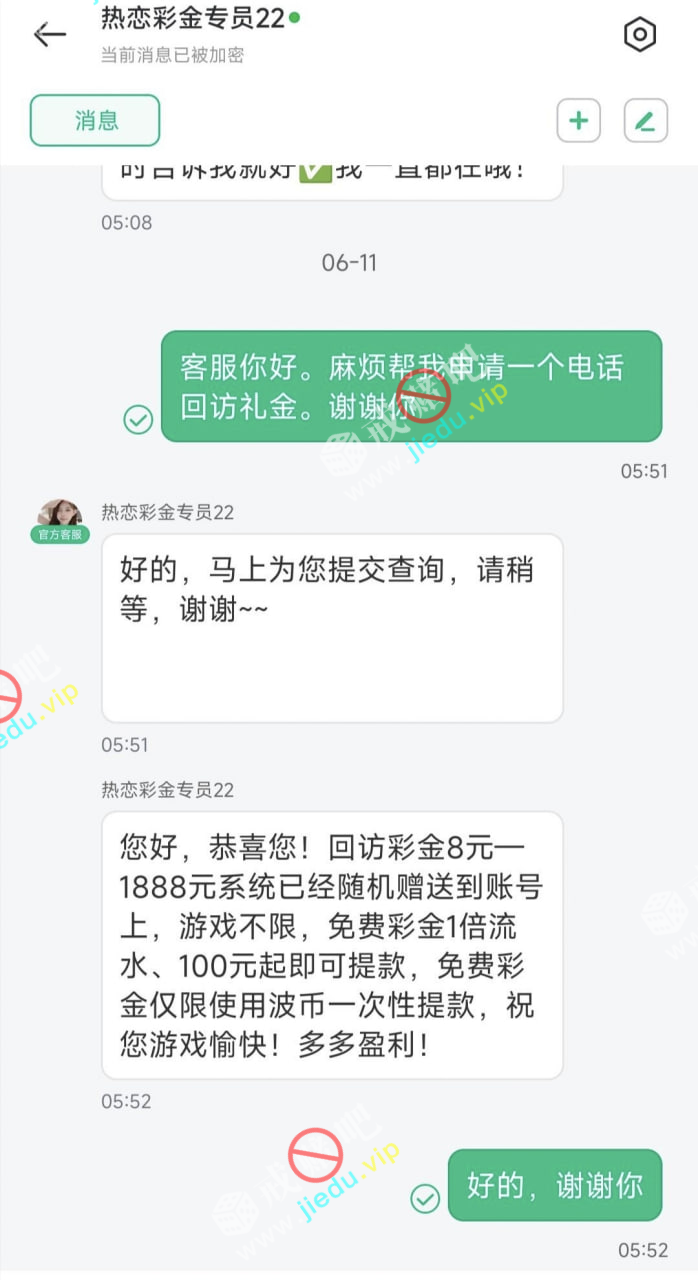Tap the green plus button
Viewport: 698px width, 1280px height.
pyautogui.click(x=578, y=122)
